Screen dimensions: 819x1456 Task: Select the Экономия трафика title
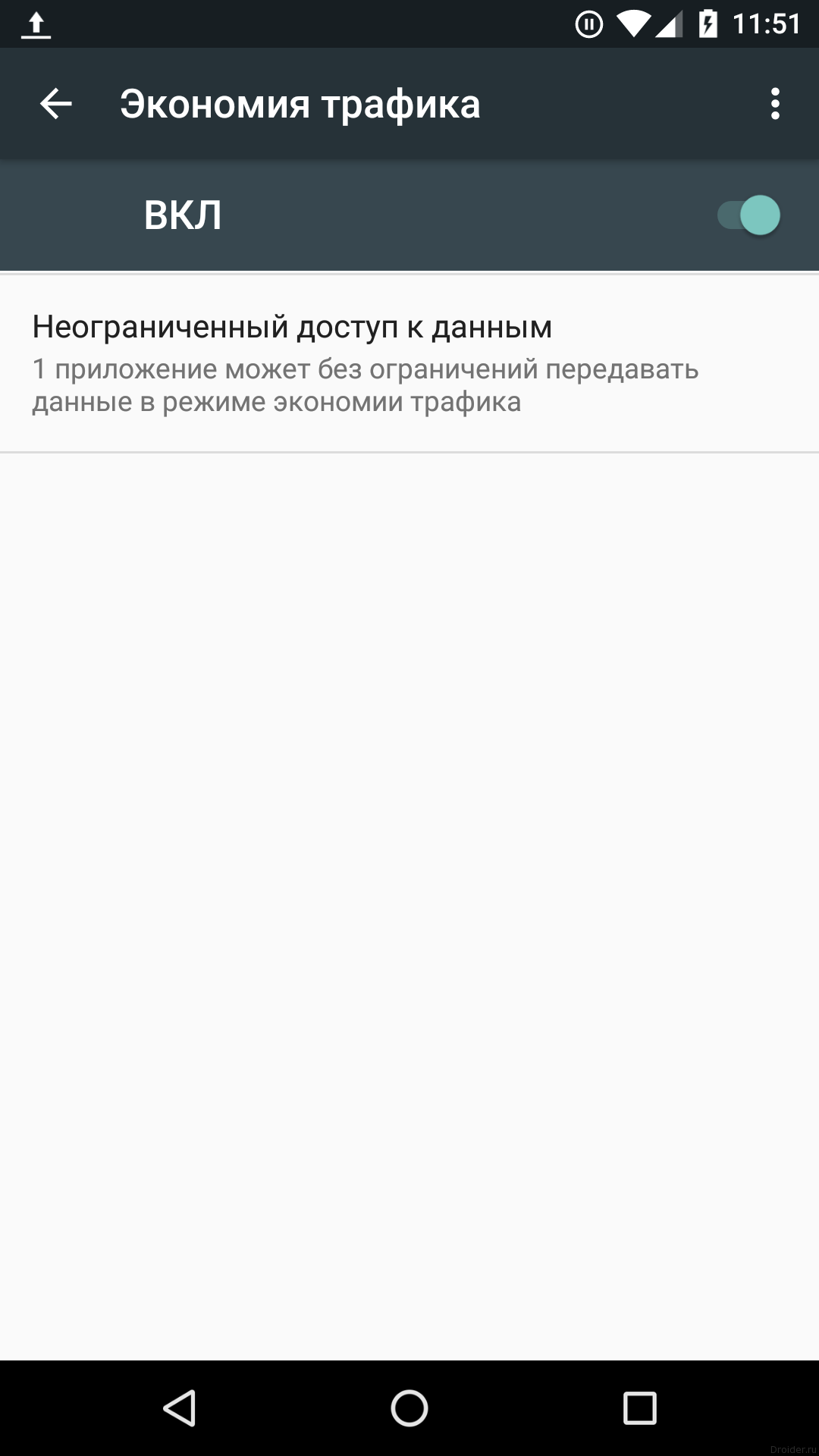300,103
